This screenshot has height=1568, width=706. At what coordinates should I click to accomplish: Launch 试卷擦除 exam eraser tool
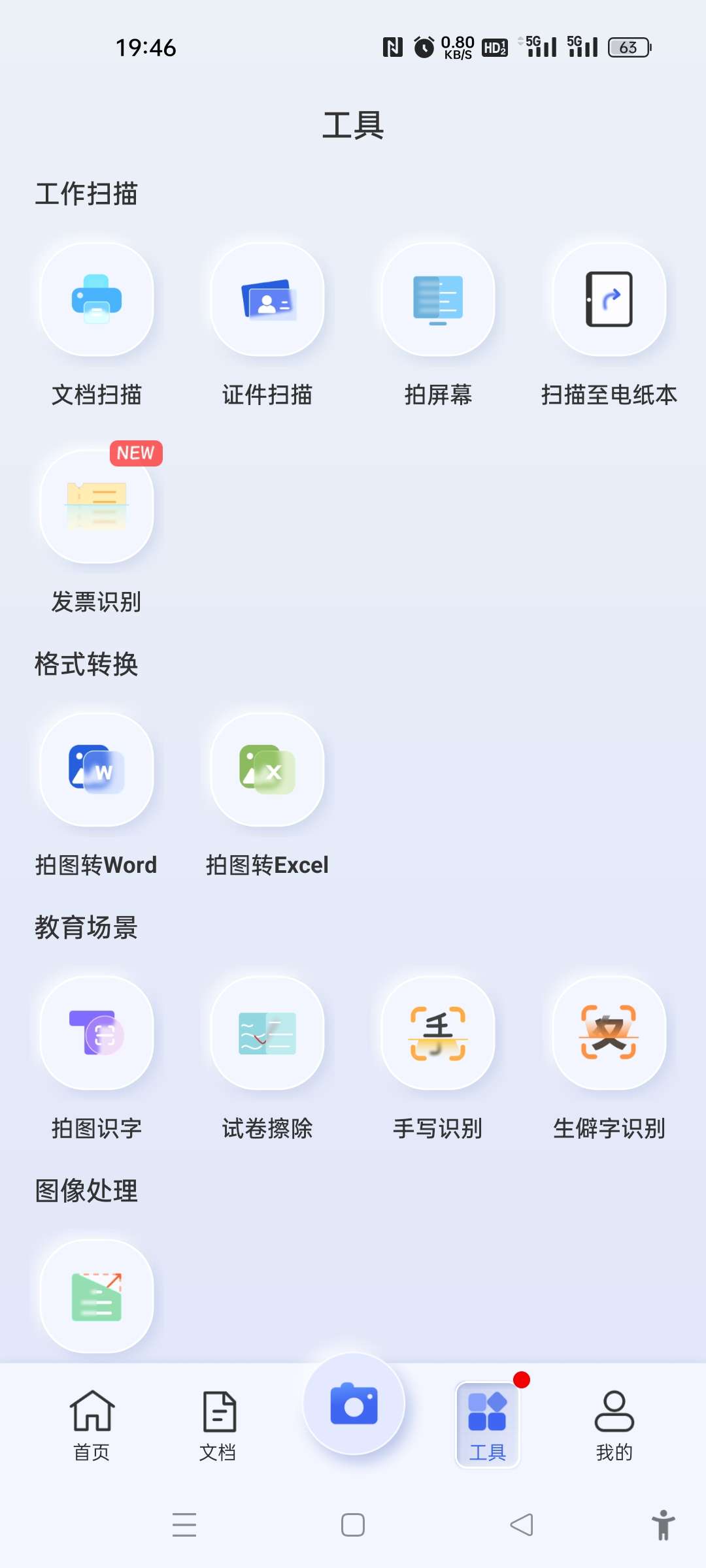pyautogui.click(x=267, y=1034)
